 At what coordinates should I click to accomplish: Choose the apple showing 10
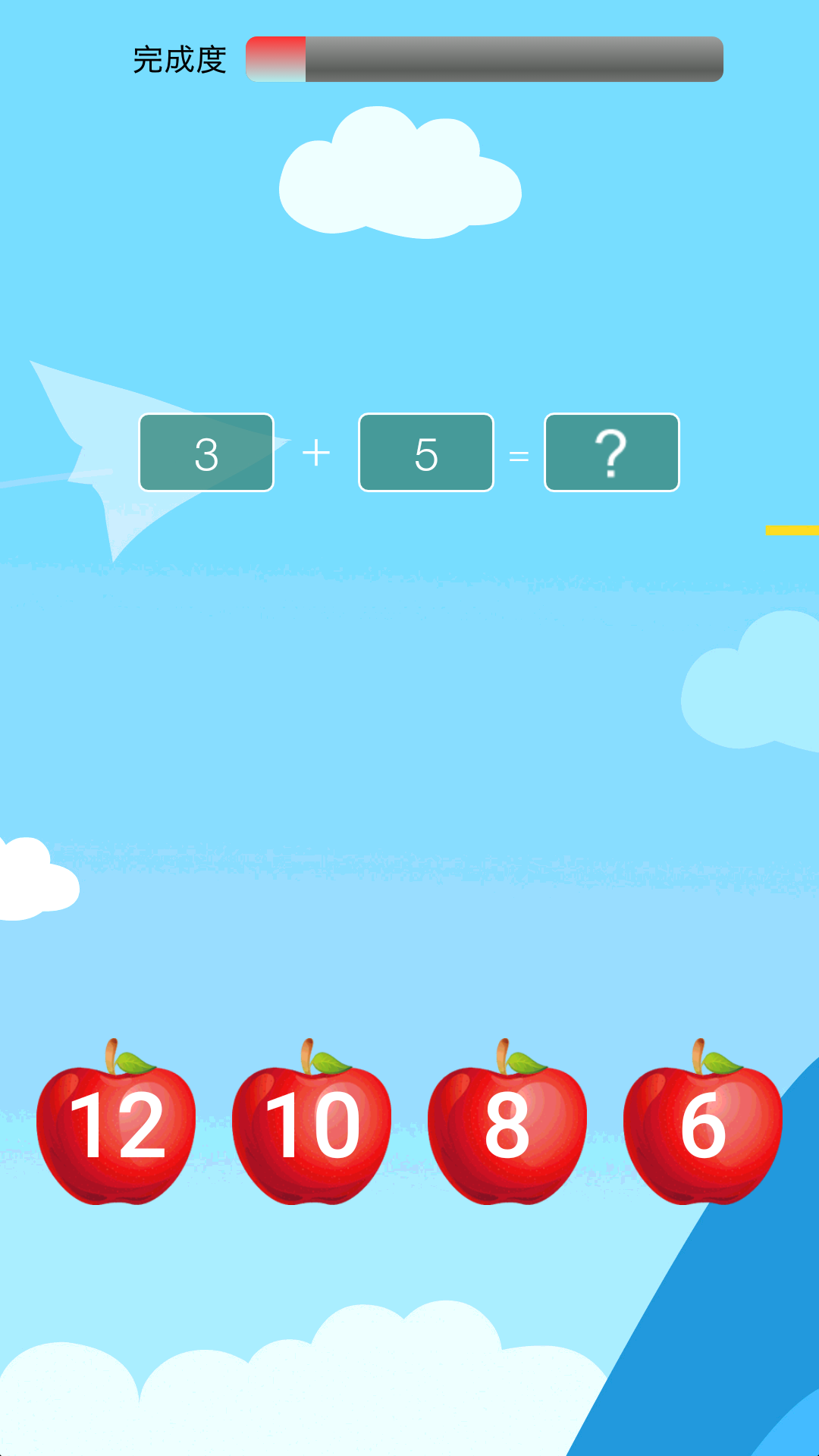coord(312,1126)
